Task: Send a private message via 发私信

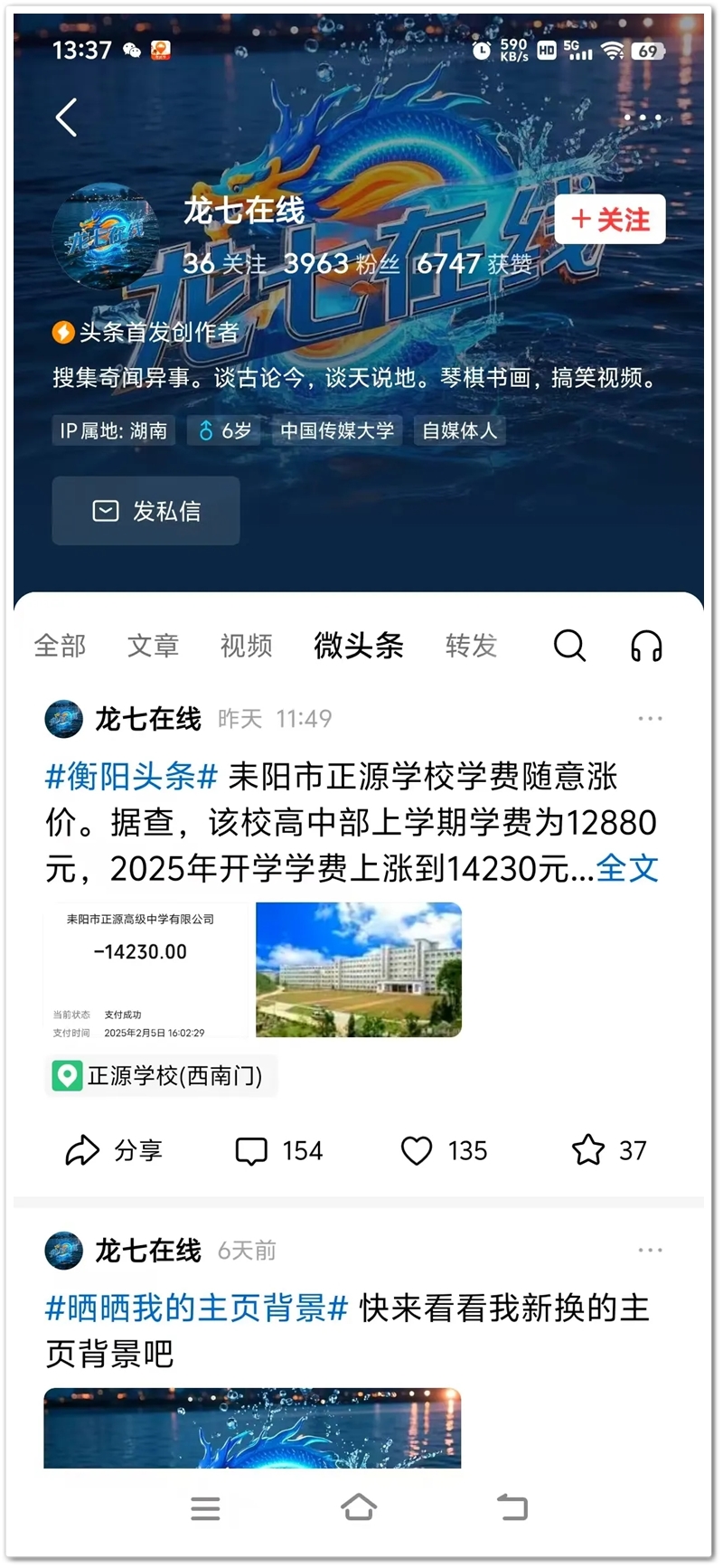Action: [146, 511]
